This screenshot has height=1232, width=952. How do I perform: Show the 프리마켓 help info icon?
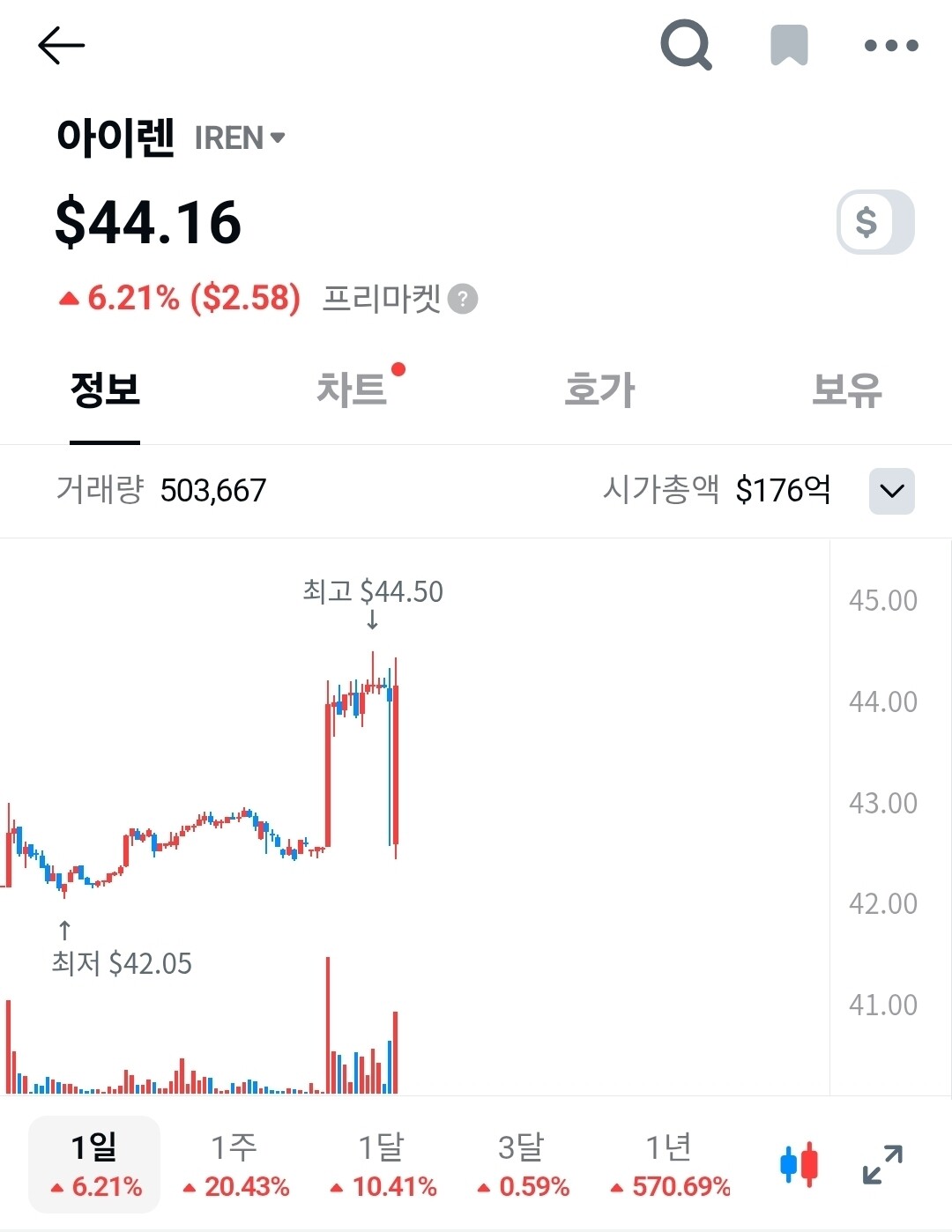463,300
